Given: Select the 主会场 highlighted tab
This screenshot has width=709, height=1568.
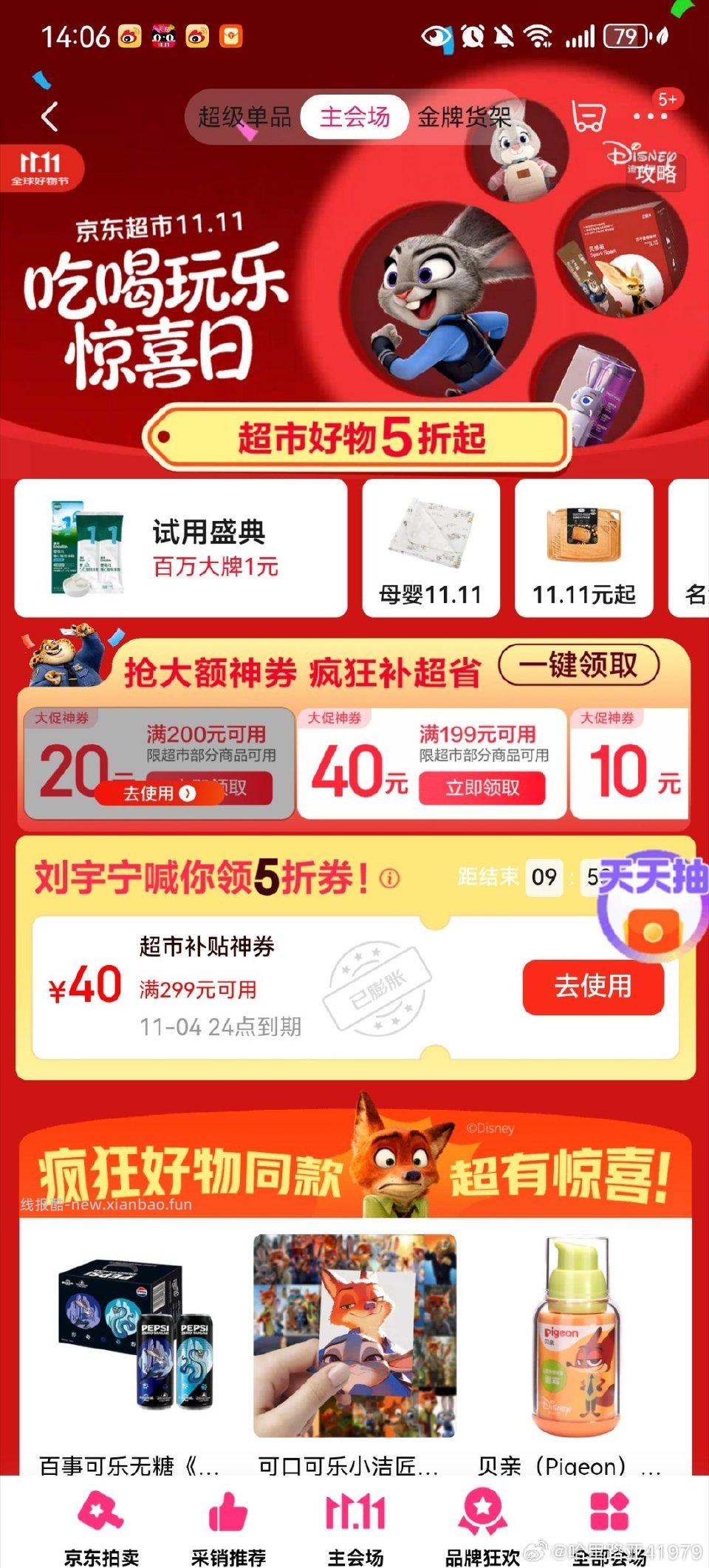Looking at the screenshot, I should click(354, 117).
